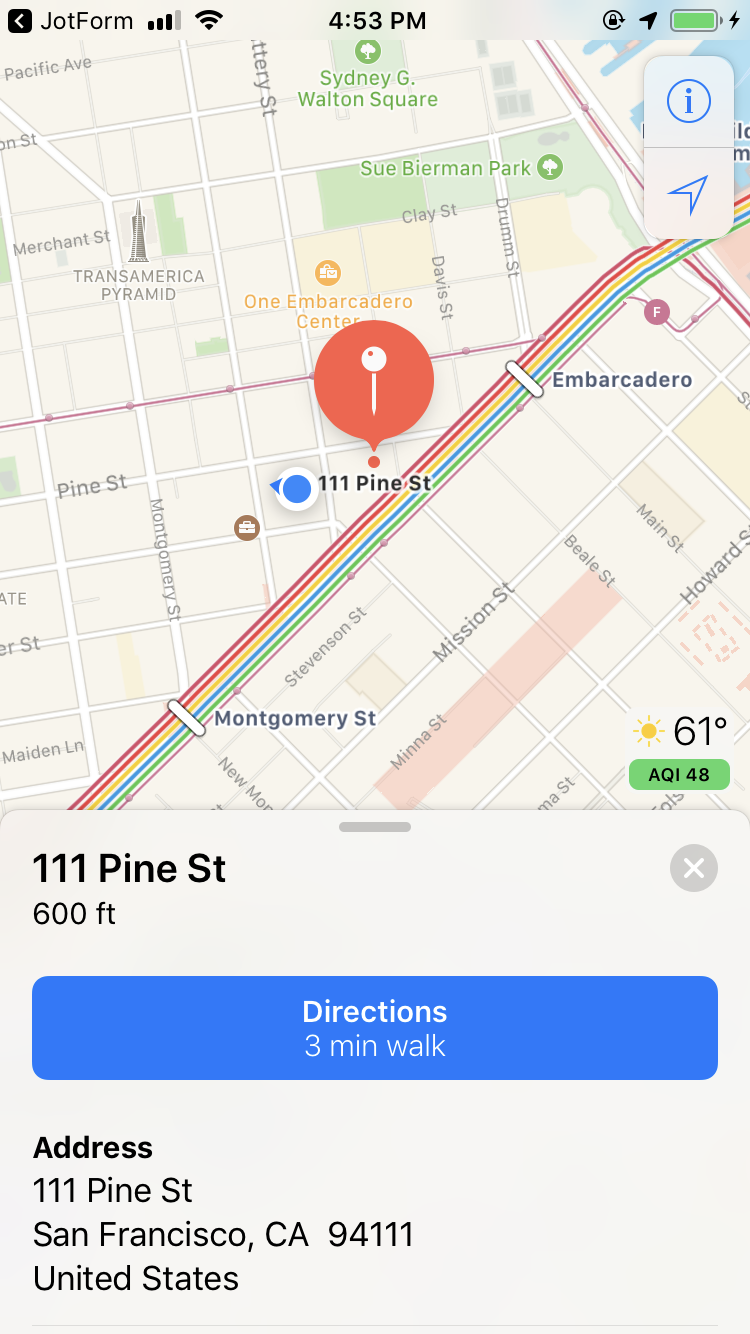Select the F ferry route marker

(x=657, y=311)
